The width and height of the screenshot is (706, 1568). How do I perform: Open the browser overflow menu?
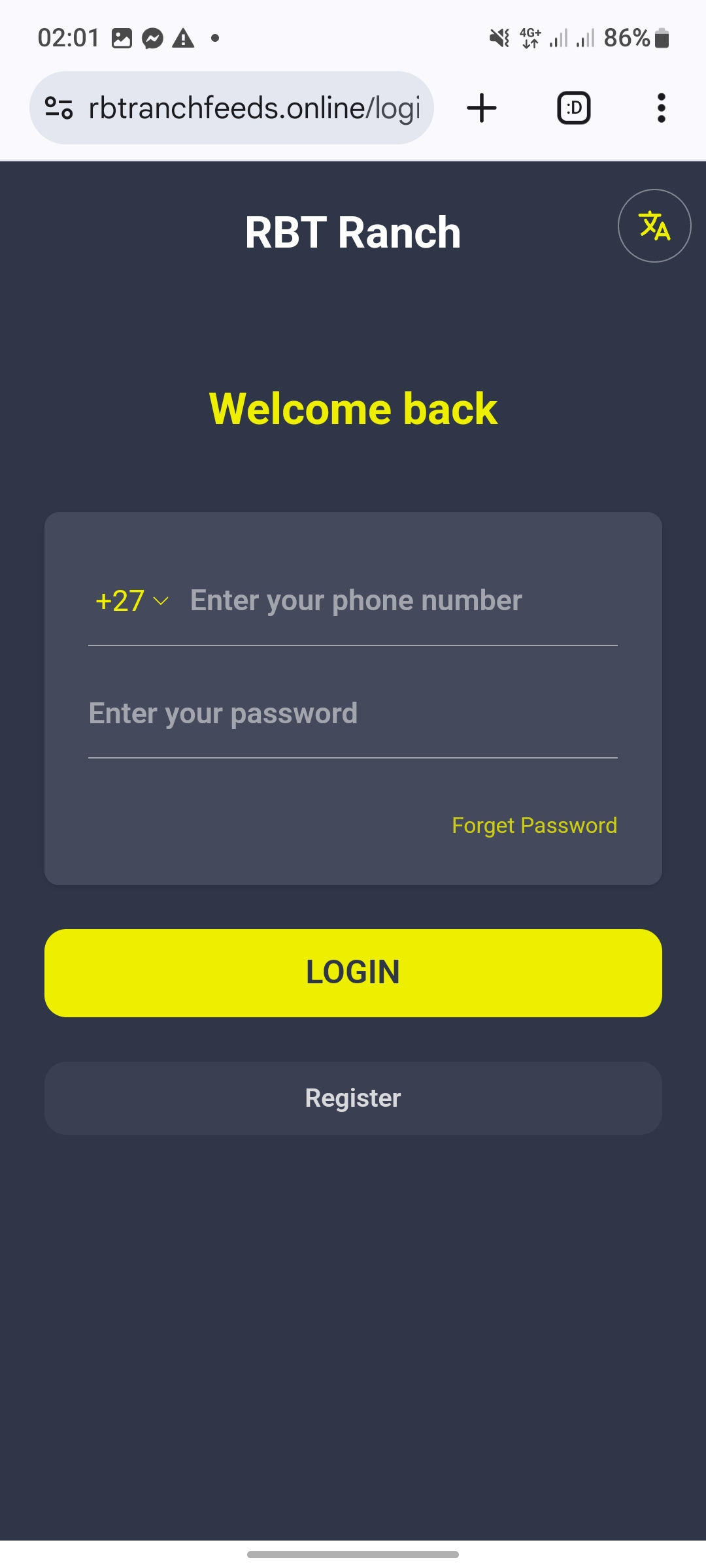point(662,108)
